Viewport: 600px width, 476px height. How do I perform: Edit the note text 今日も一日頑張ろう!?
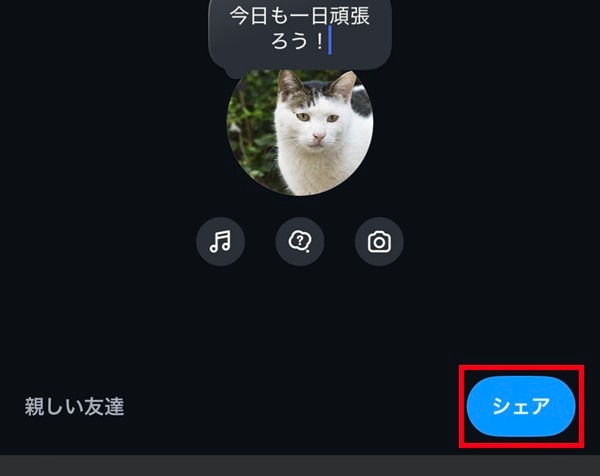[x=299, y=30]
